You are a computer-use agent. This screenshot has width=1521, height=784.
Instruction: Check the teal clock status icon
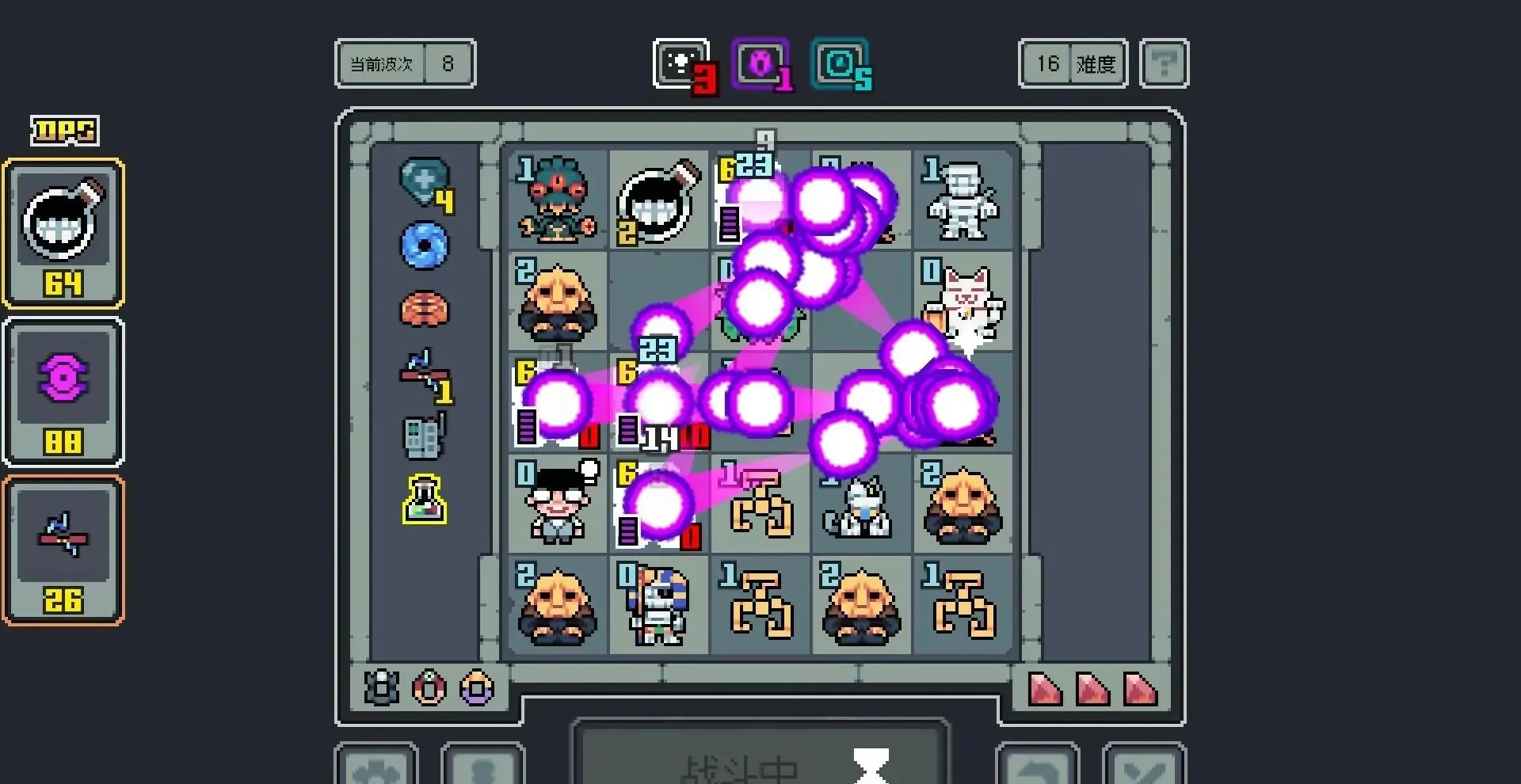(840, 63)
